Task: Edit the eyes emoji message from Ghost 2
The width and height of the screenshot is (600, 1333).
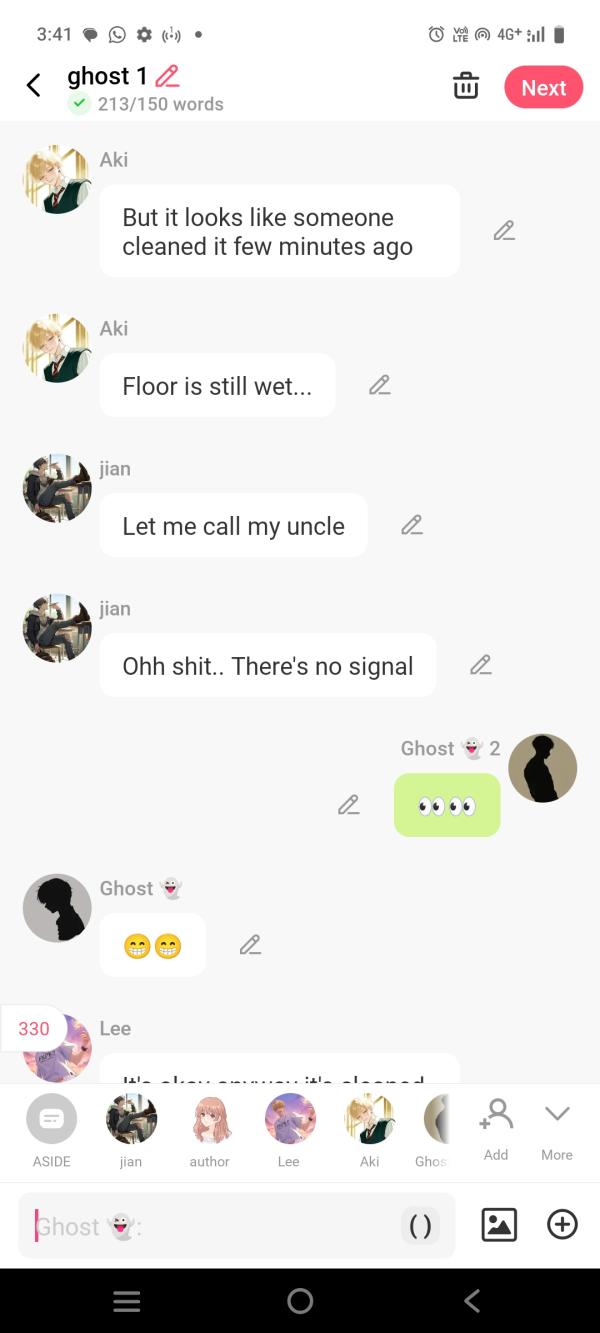Action: 348,805
